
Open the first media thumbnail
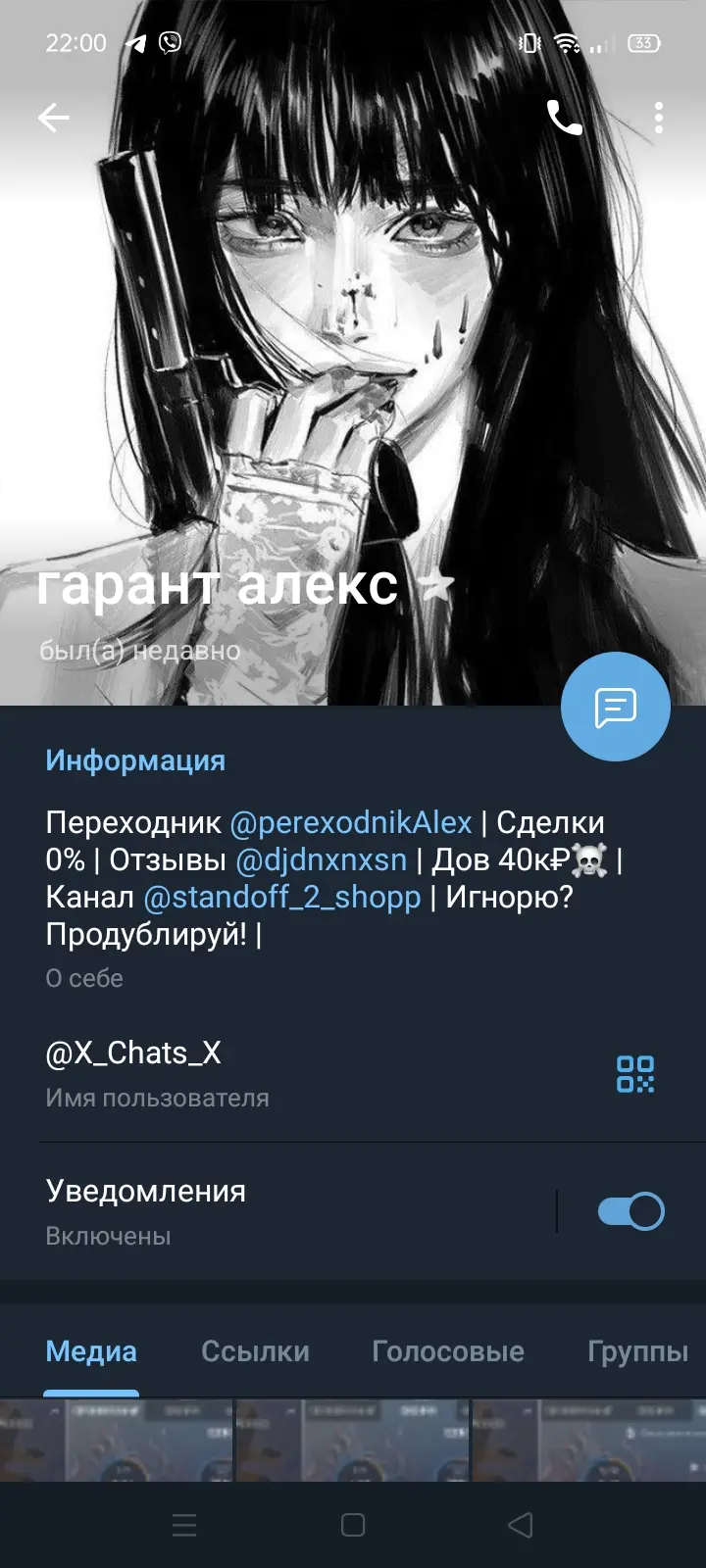(x=117, y=1440)
